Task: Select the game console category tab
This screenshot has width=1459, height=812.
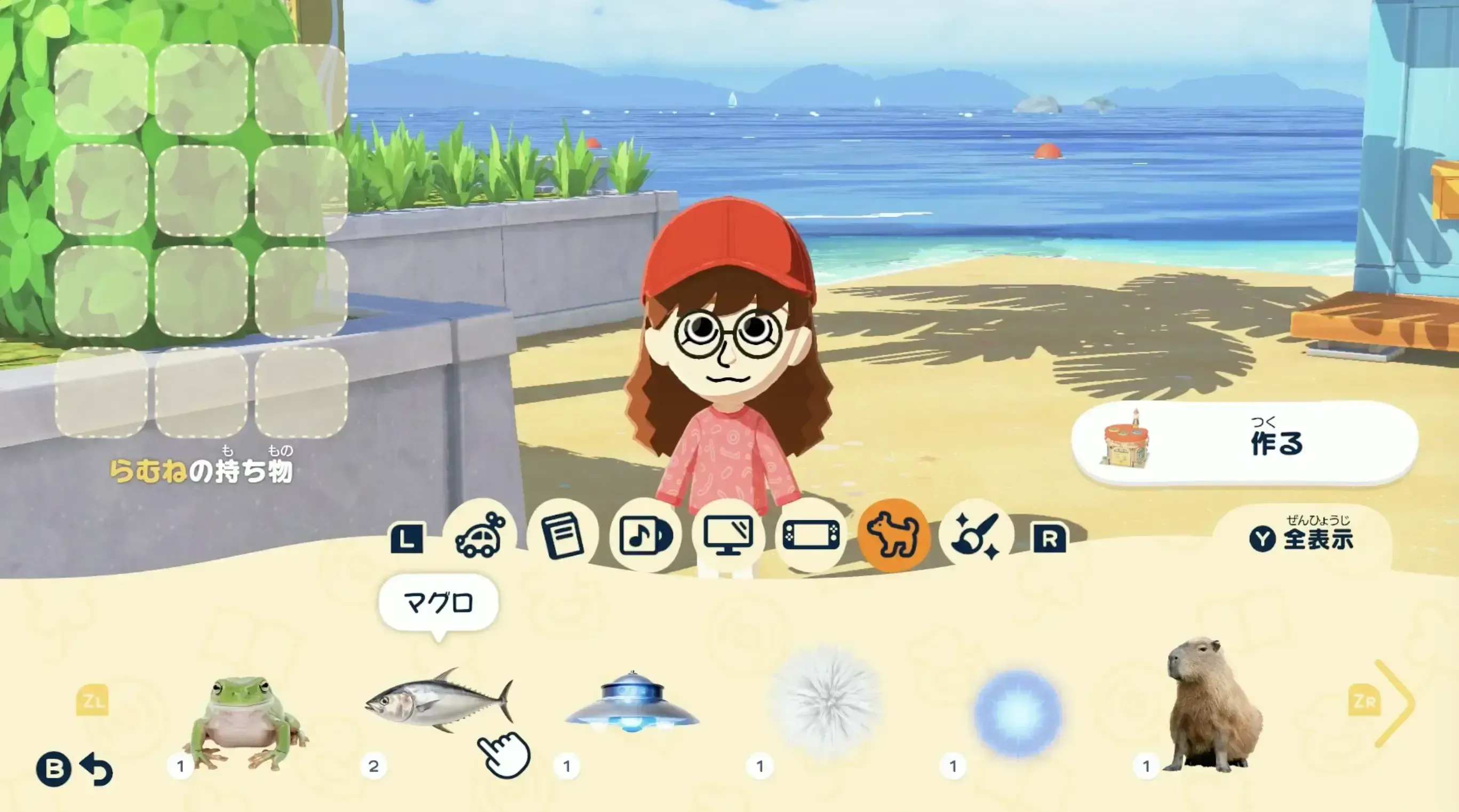Action: point(811,536)
